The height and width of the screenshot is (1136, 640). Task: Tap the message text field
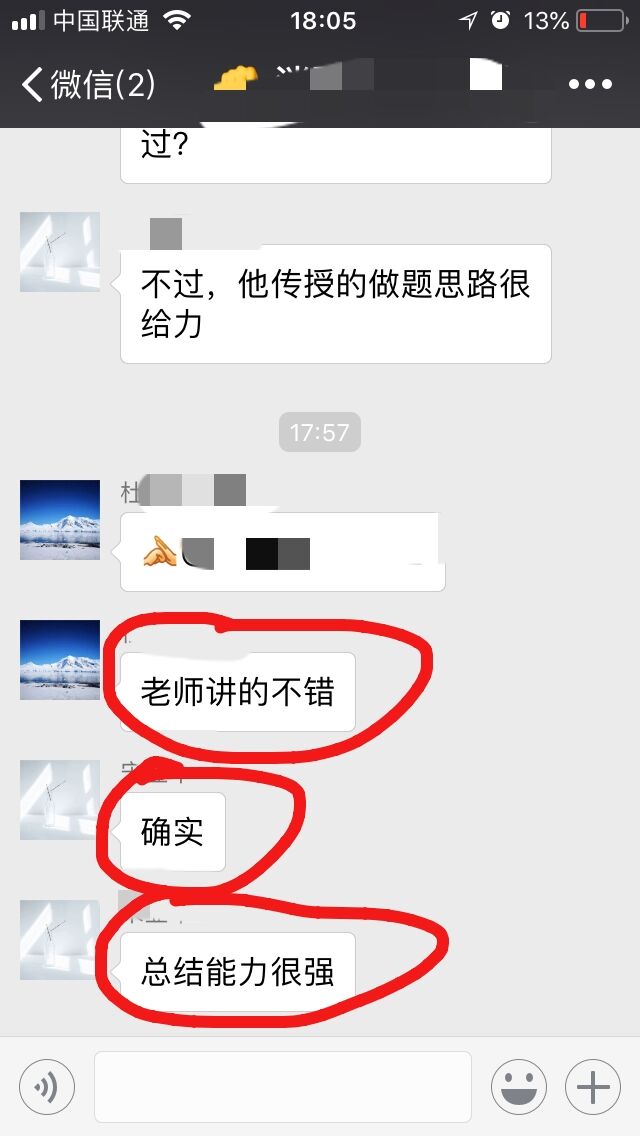[x=282, y=1086]
